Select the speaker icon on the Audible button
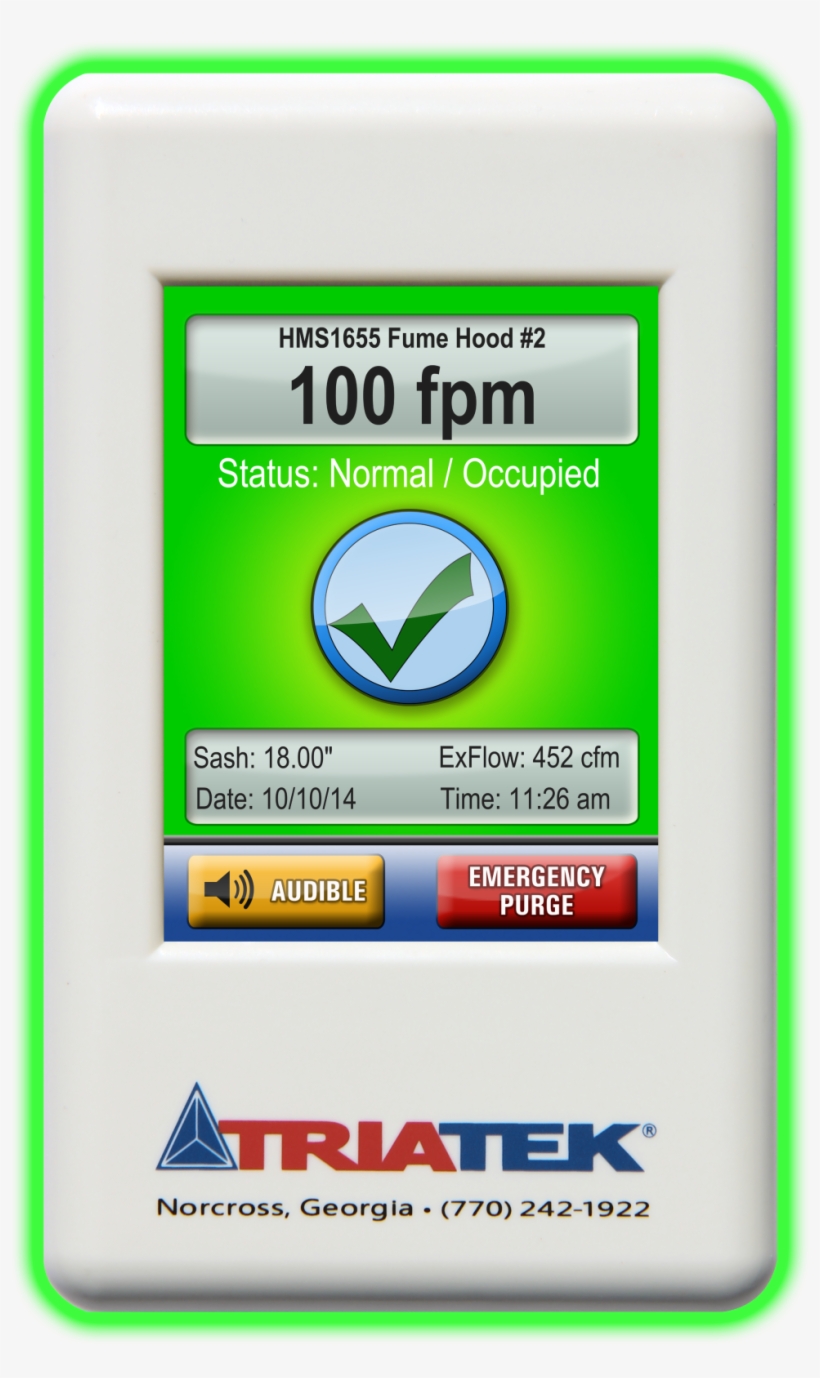Screen dimensions: 820x1378 tap(228, 886)
